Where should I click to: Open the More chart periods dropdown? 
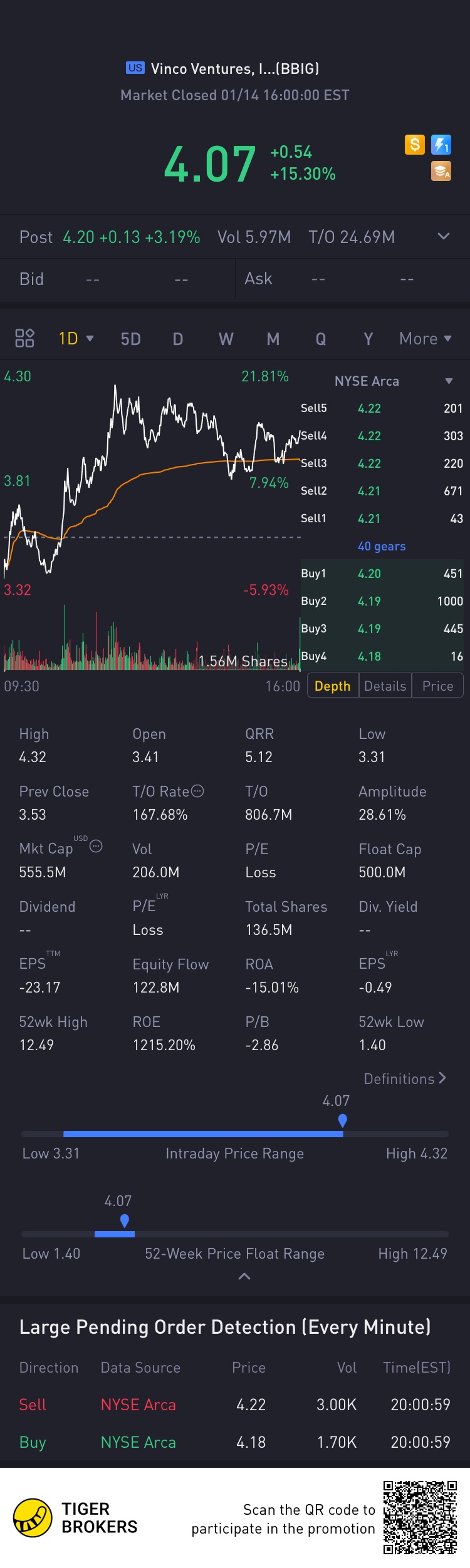425,339
